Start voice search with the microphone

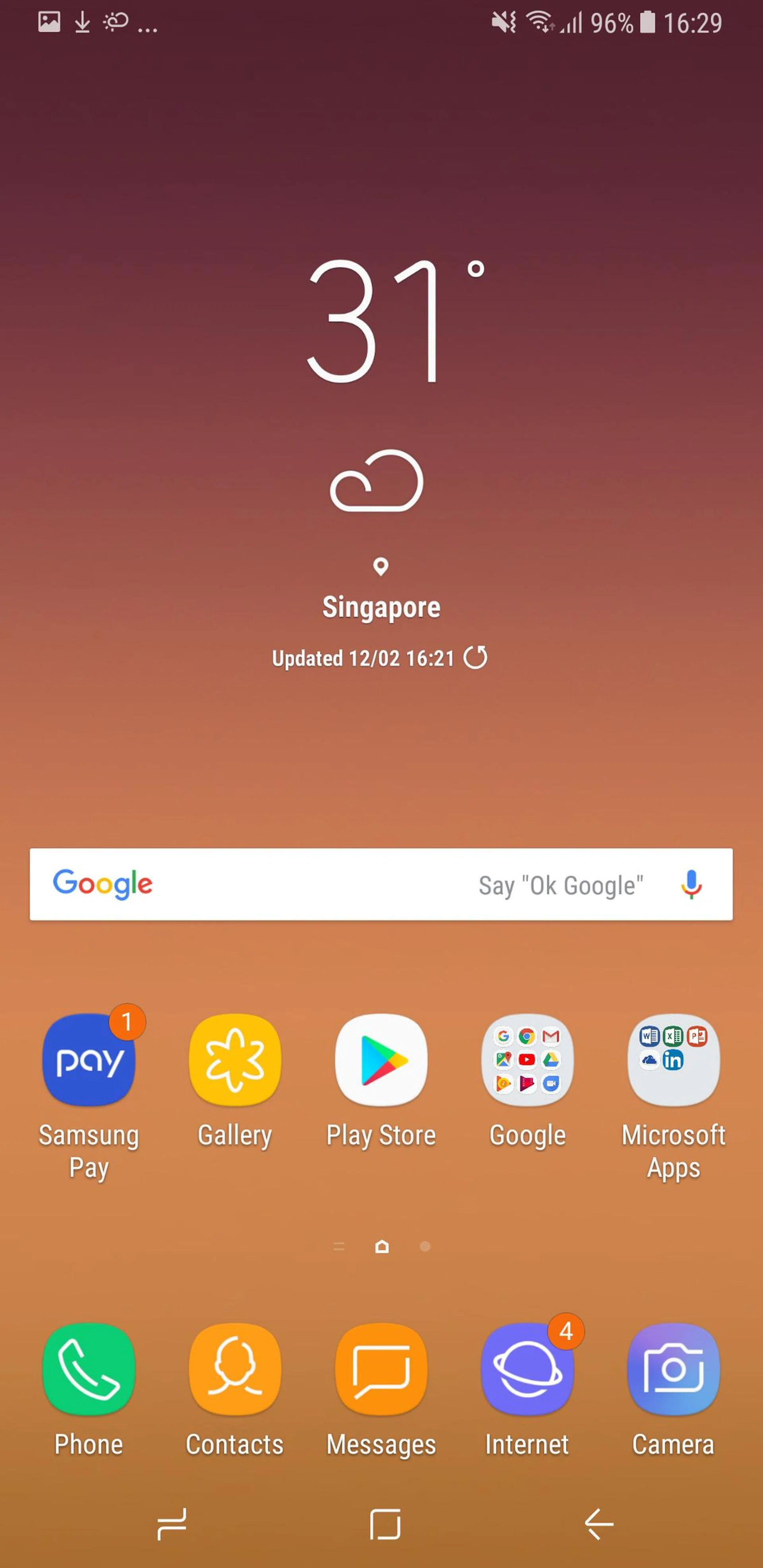pyautogui.click(x=691, y=885)
